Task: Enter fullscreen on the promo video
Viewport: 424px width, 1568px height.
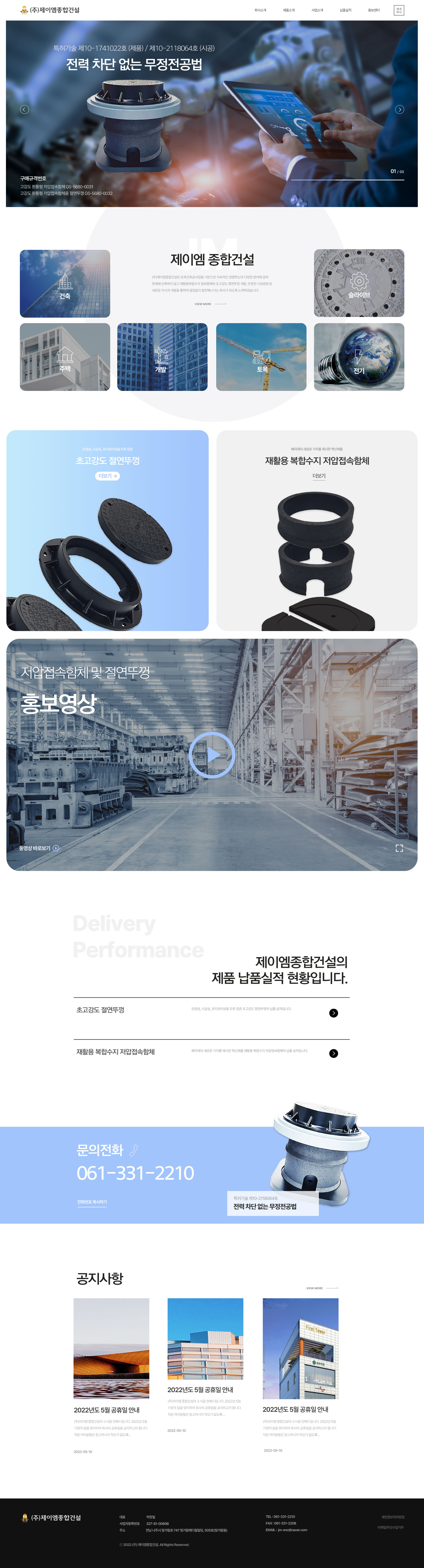Action: [x=399, y=848]
